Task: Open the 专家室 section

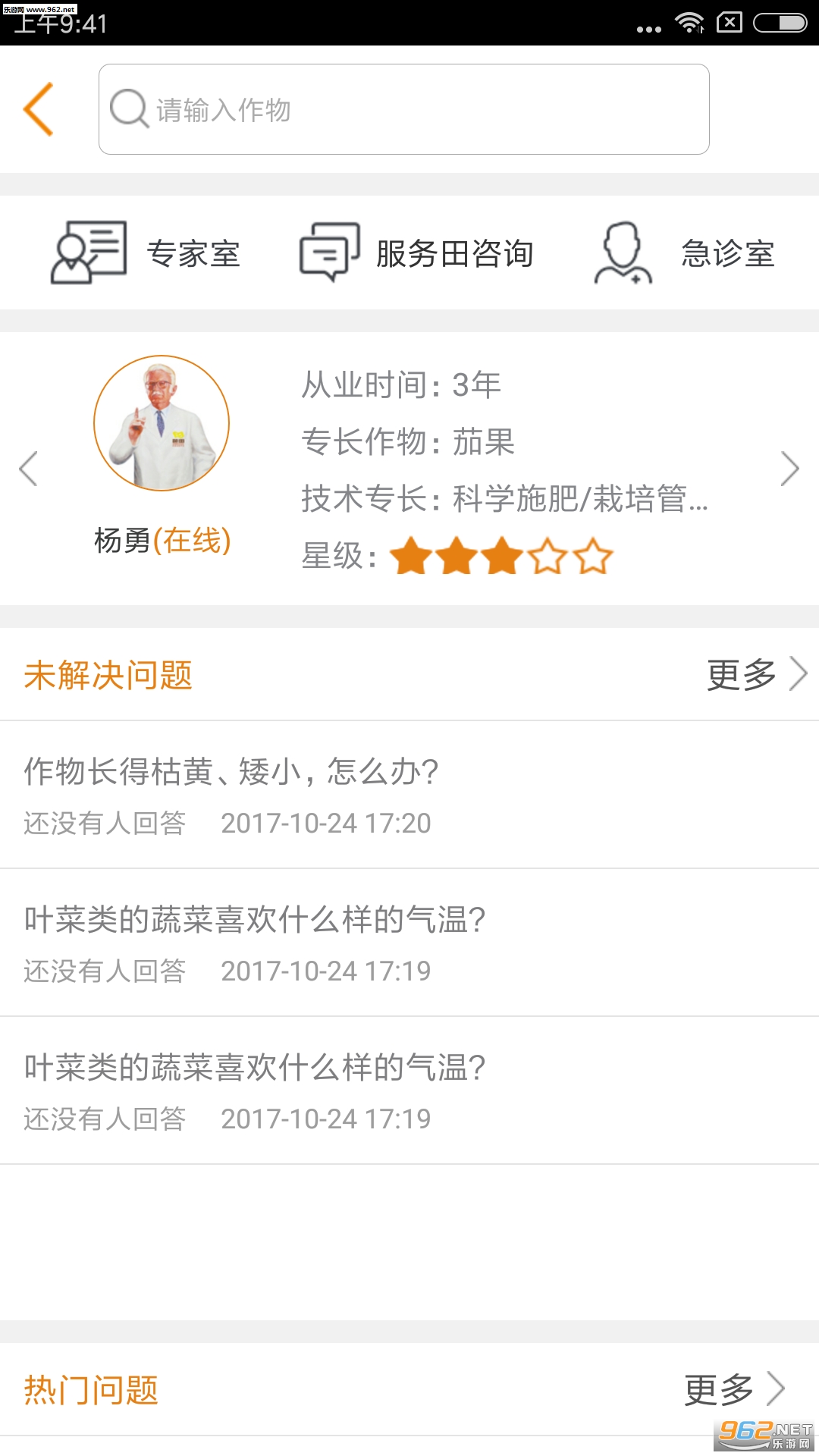Action: pos(146,253)
